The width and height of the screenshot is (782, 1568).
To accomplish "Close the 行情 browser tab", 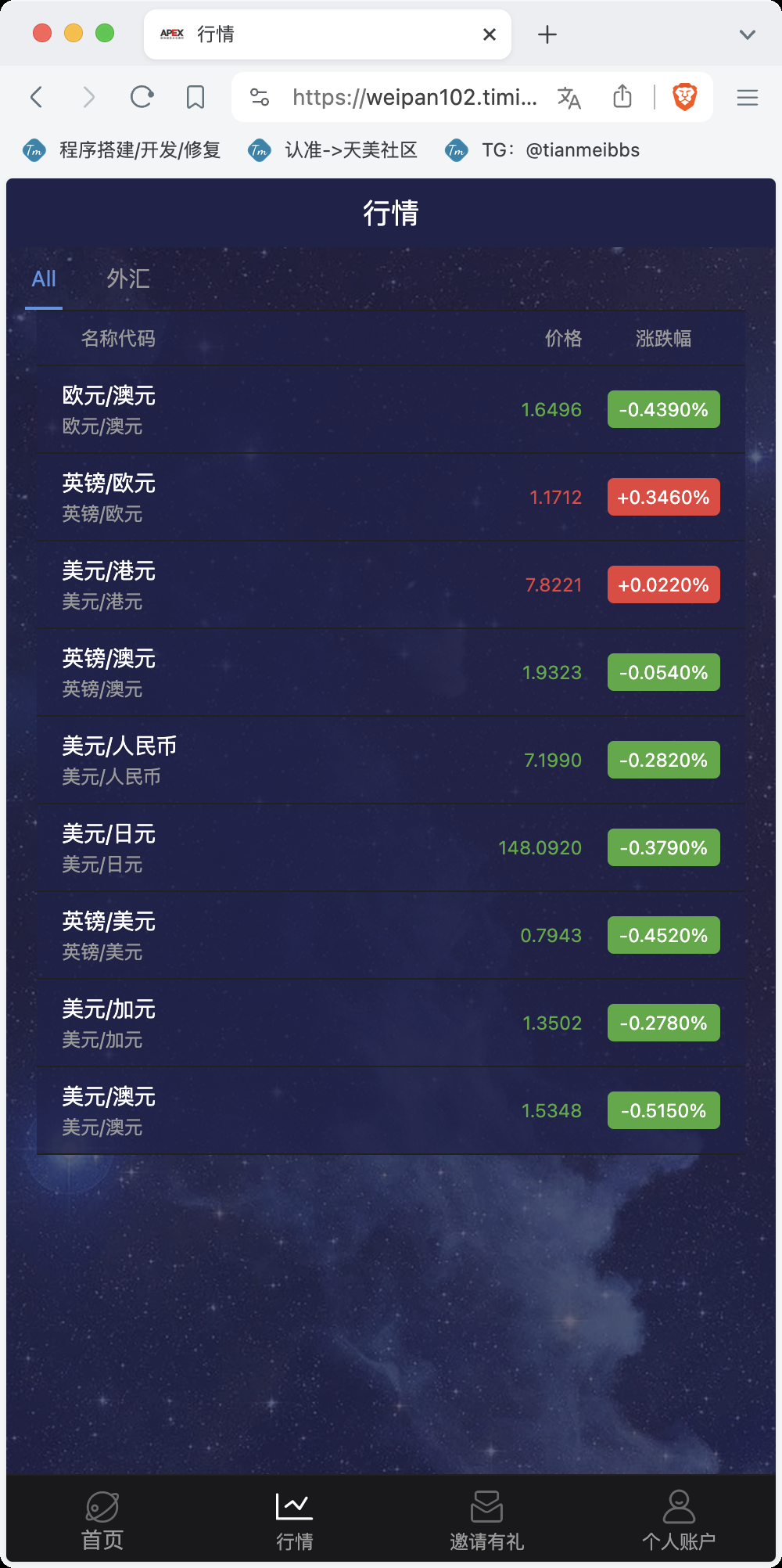I will point(490,34).
